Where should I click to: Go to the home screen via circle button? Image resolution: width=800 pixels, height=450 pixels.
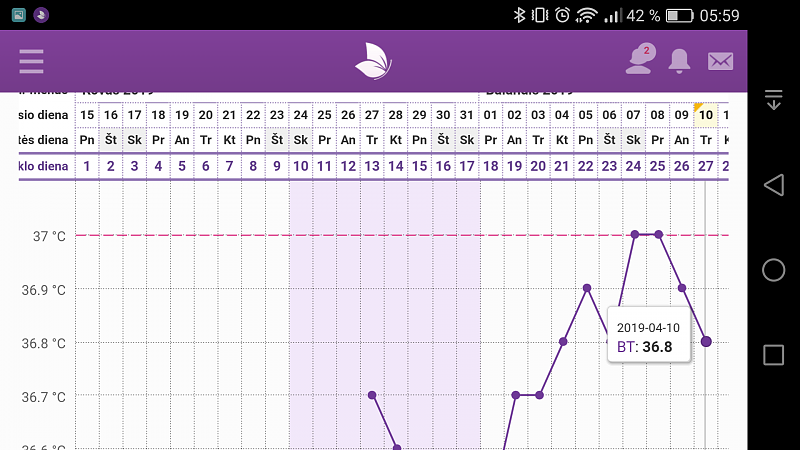tap(773, 270)
